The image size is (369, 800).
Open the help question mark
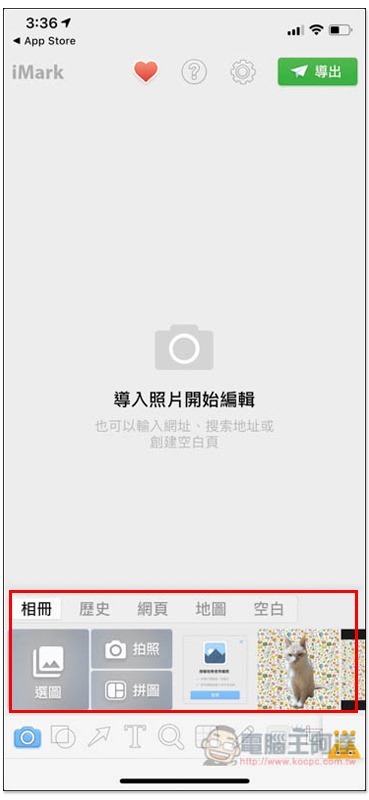pyautogui.click(x=194, y=72)
